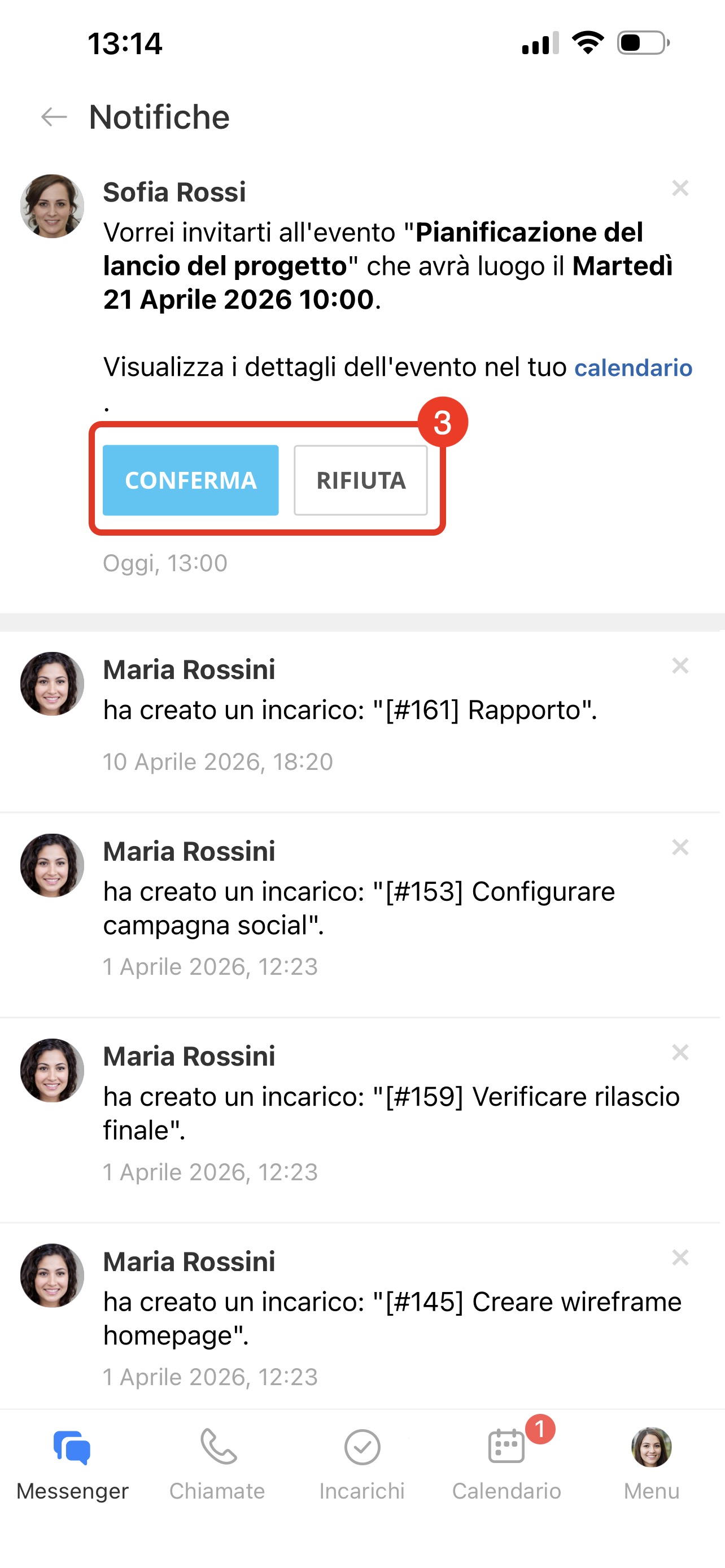Open the Menu tab
This screenshot has height=1568, width=725.
point(652,1464)
